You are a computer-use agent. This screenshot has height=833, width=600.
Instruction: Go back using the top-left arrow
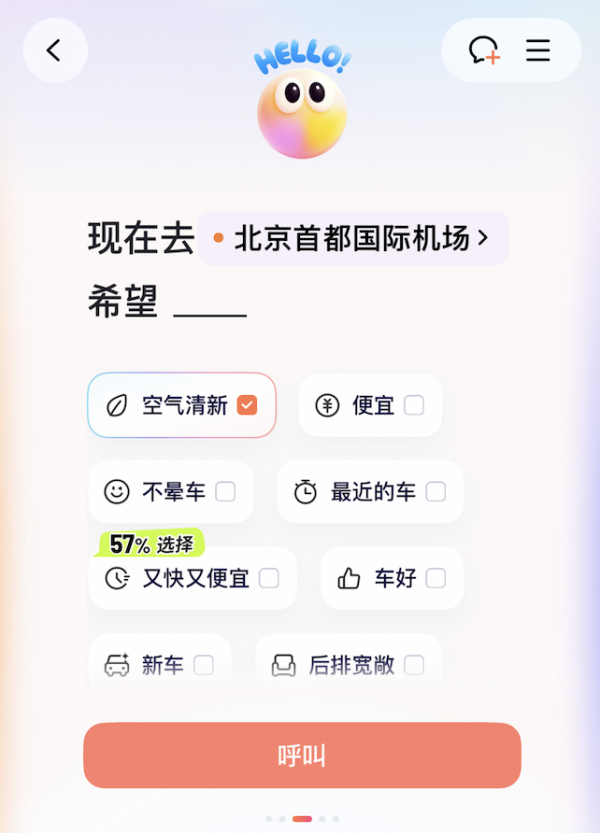(55, 50)
